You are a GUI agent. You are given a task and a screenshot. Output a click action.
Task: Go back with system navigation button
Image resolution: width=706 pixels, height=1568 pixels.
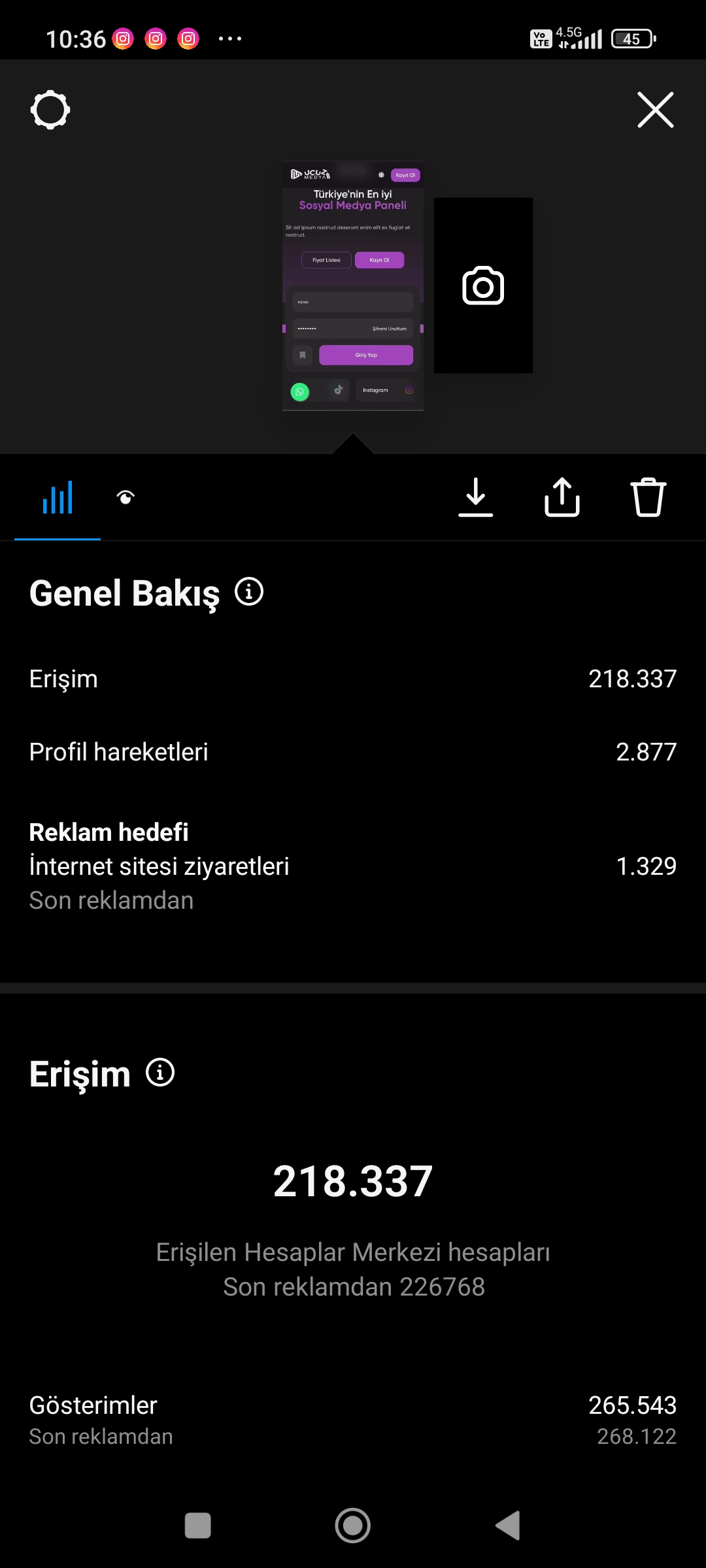coord(508,1526)
